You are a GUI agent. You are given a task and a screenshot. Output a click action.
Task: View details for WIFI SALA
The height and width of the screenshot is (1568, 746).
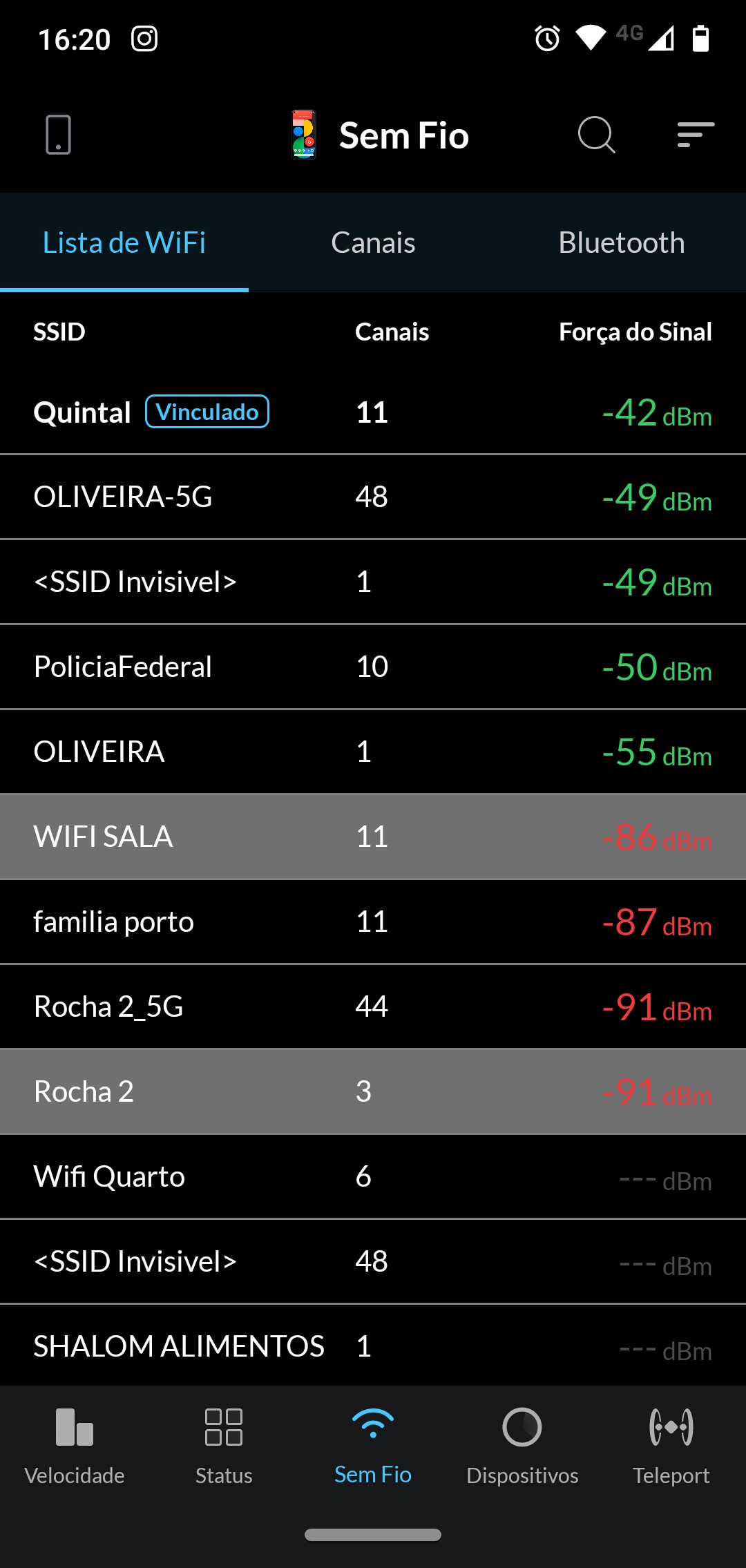click(x=373, y=837)
